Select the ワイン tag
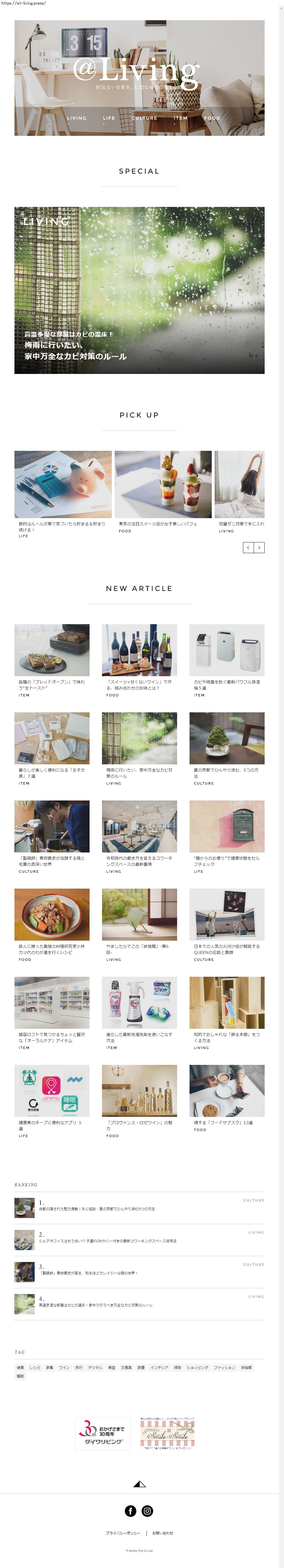The image size is (284, 1568). coord(64,1367)
